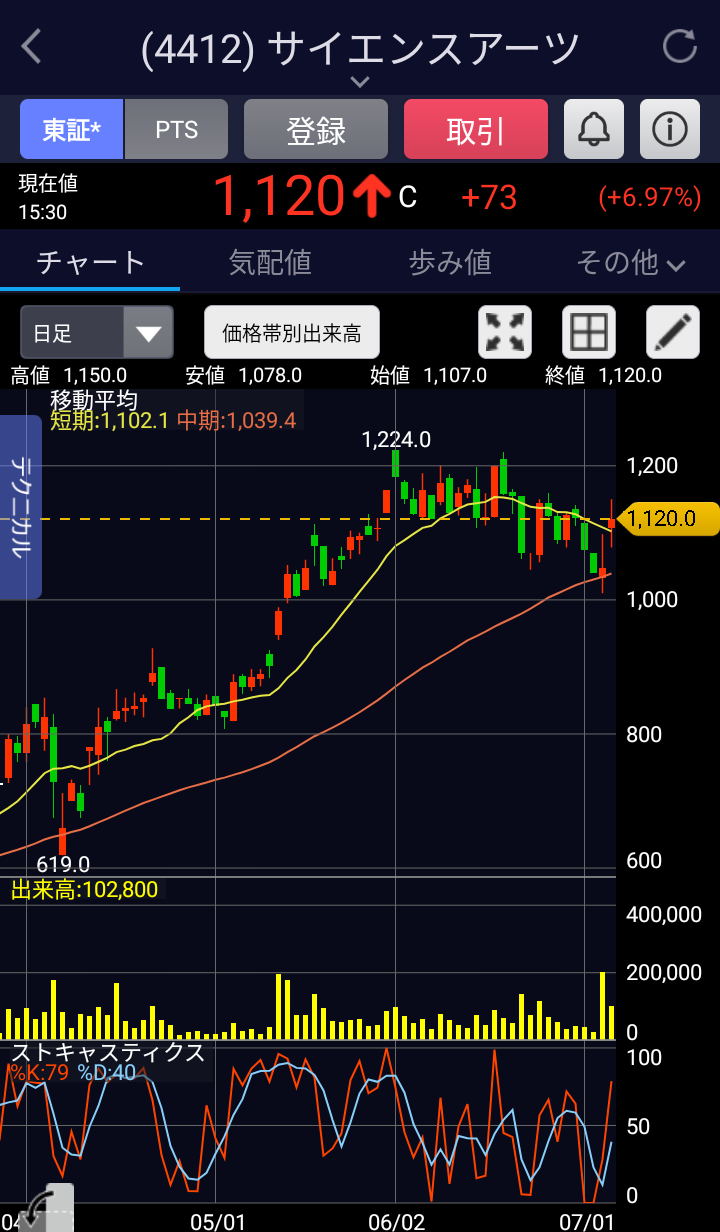Expand the chart to fullscreen
This screenshot has height=1232, width=720.
[506, 333]
